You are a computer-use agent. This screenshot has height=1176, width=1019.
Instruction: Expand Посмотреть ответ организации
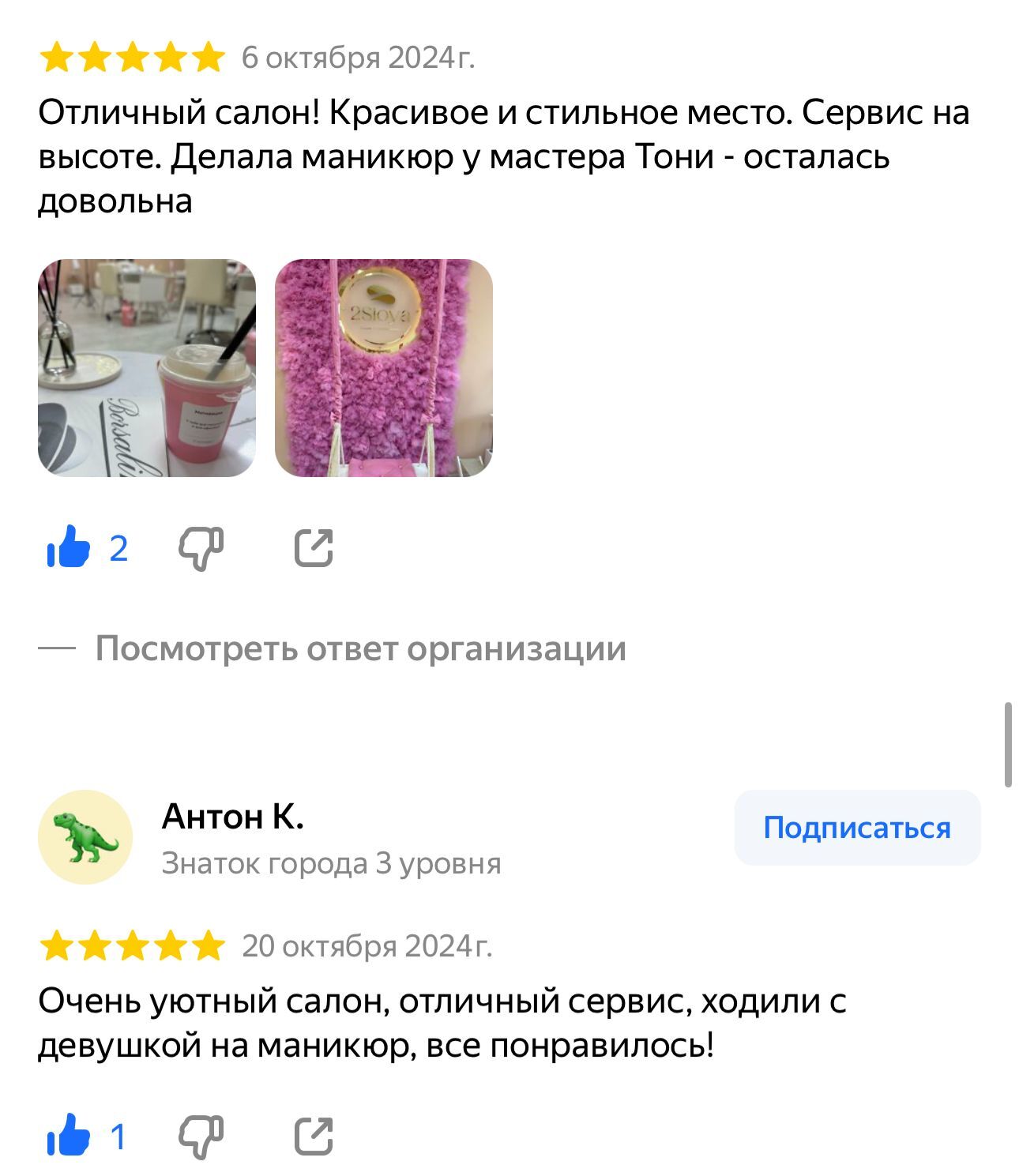[x=360, y=648]
